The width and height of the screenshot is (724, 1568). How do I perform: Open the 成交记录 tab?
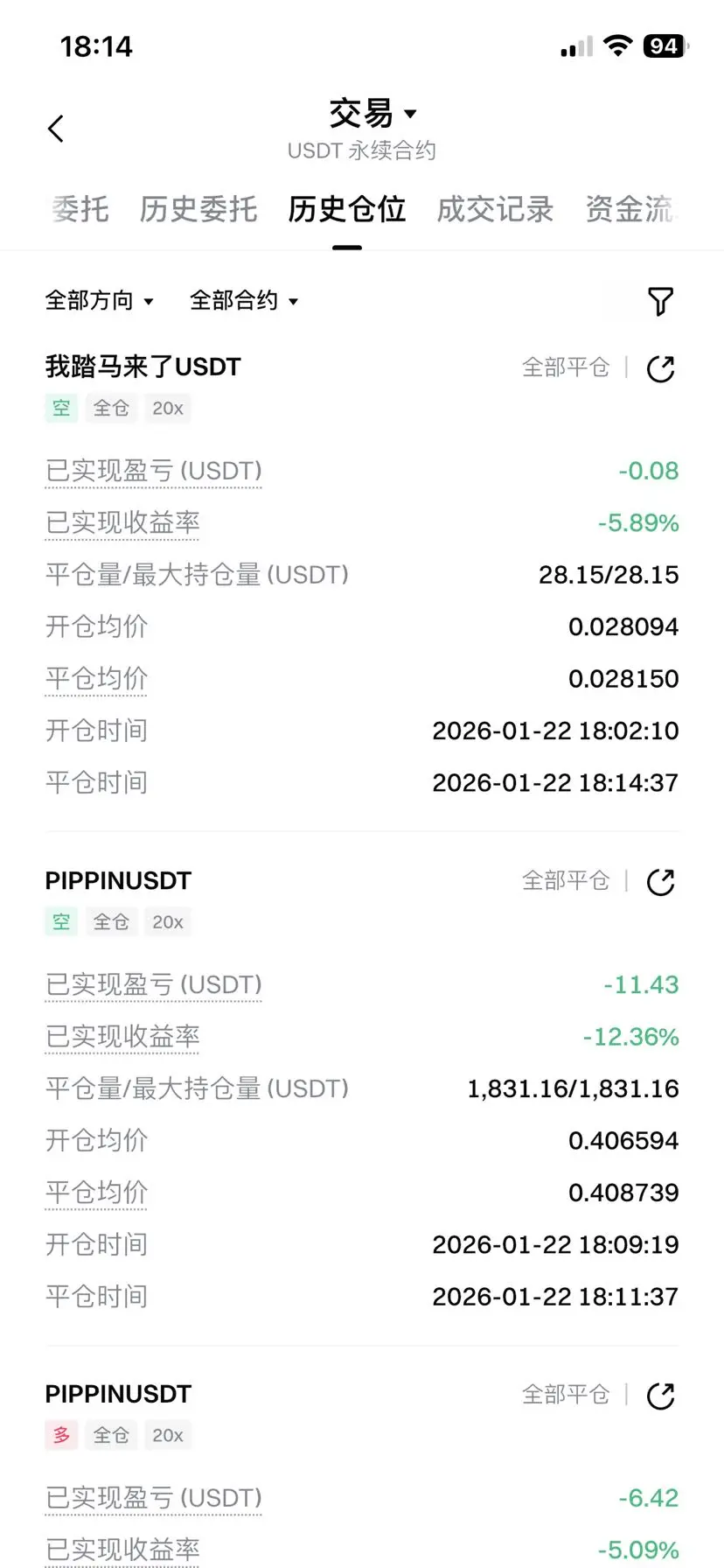point(495,209)
